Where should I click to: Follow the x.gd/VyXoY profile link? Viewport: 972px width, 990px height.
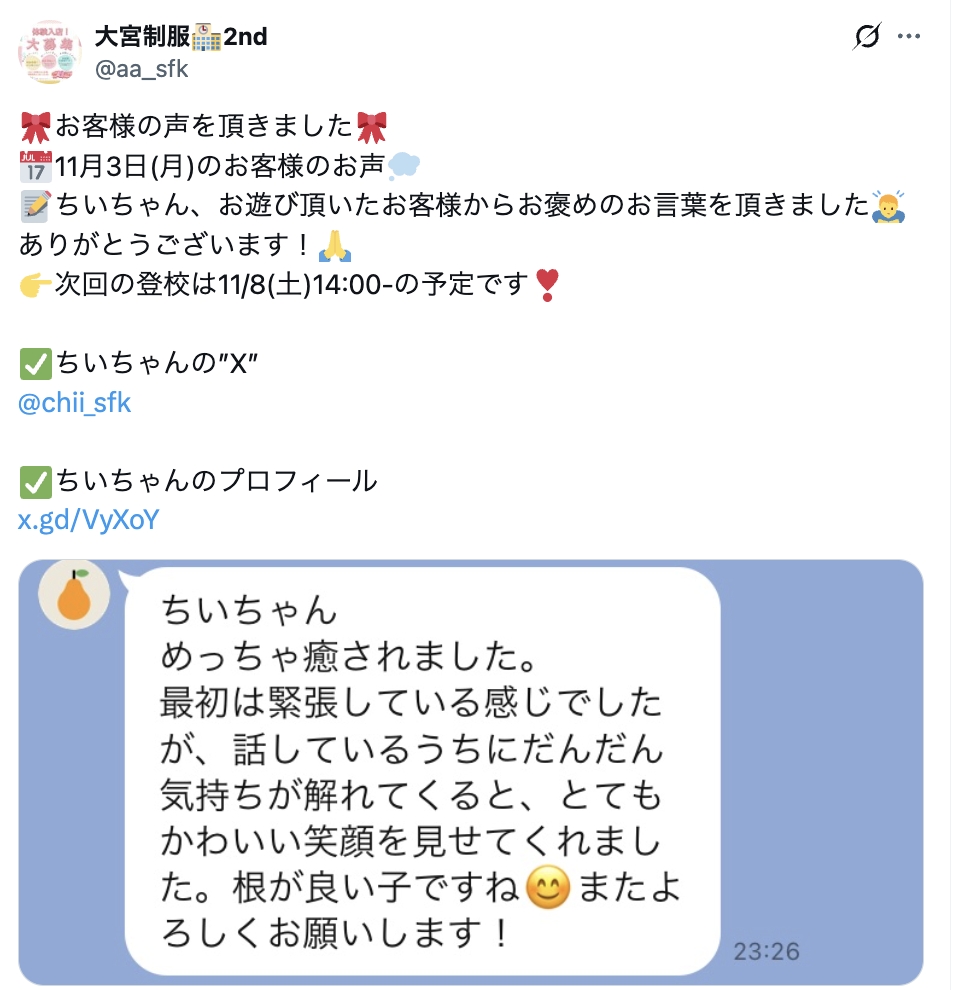[89, 520]
